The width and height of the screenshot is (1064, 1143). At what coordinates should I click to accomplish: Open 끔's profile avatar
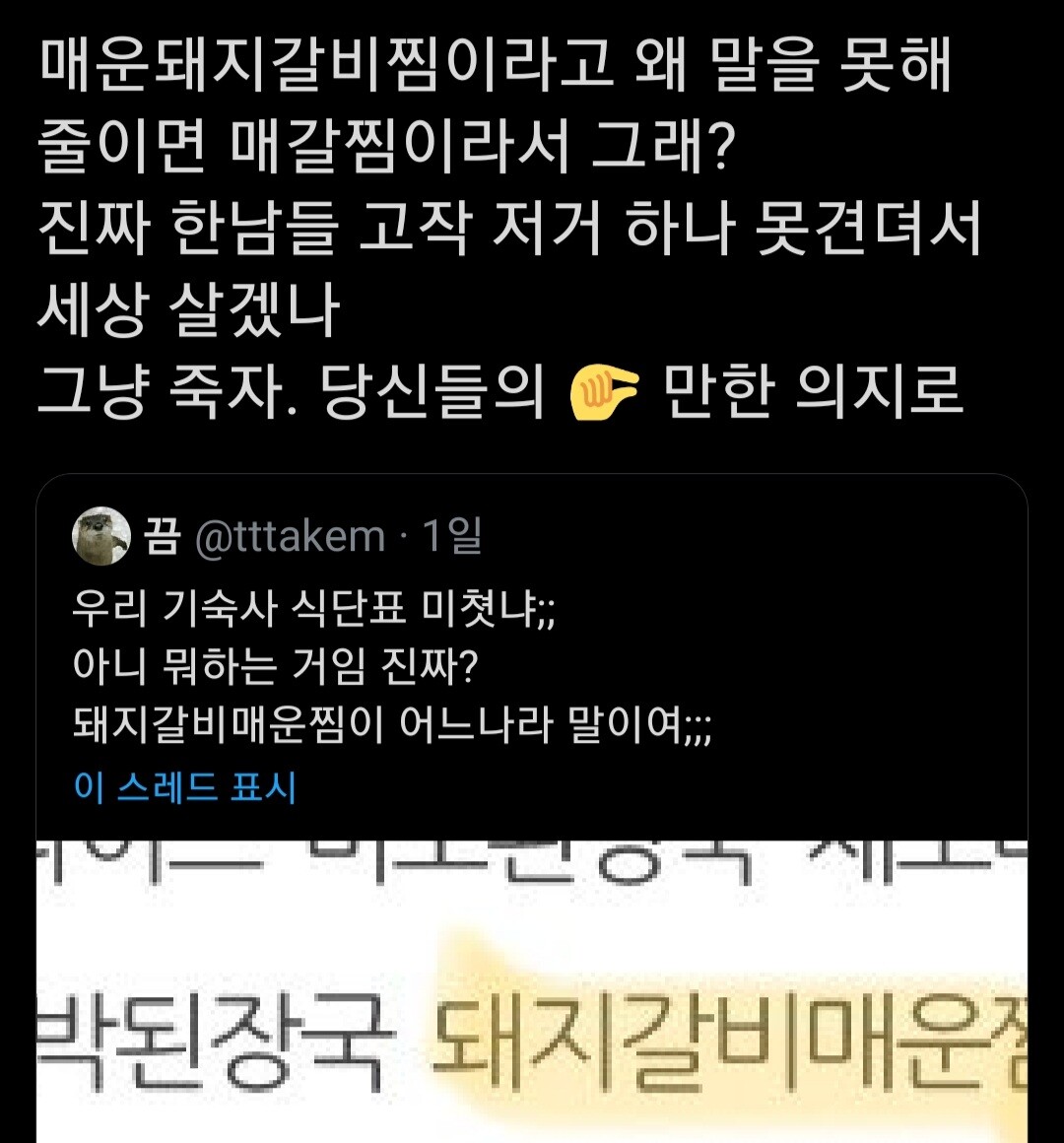click(101, 537)
